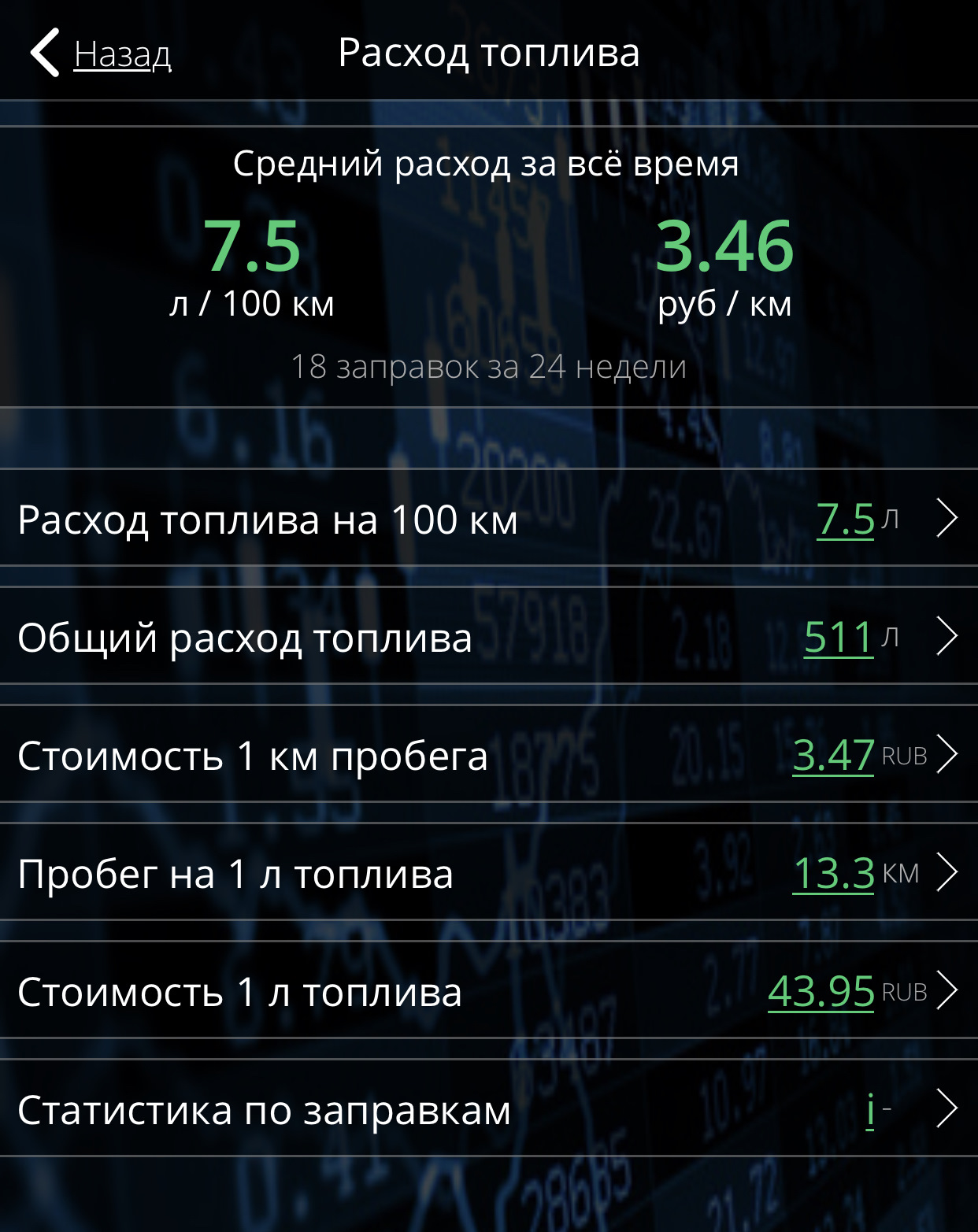View Стоимость 1 км пробега details
The height and width of the screenshot is (1232, 978).
point(488,755)
